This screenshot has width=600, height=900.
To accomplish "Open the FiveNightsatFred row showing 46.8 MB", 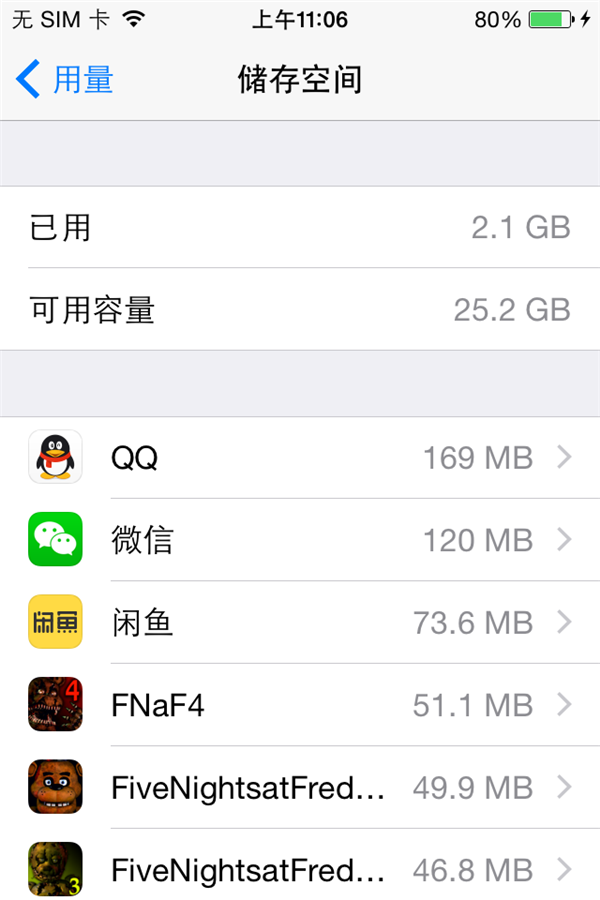I will tap(300, 868).
